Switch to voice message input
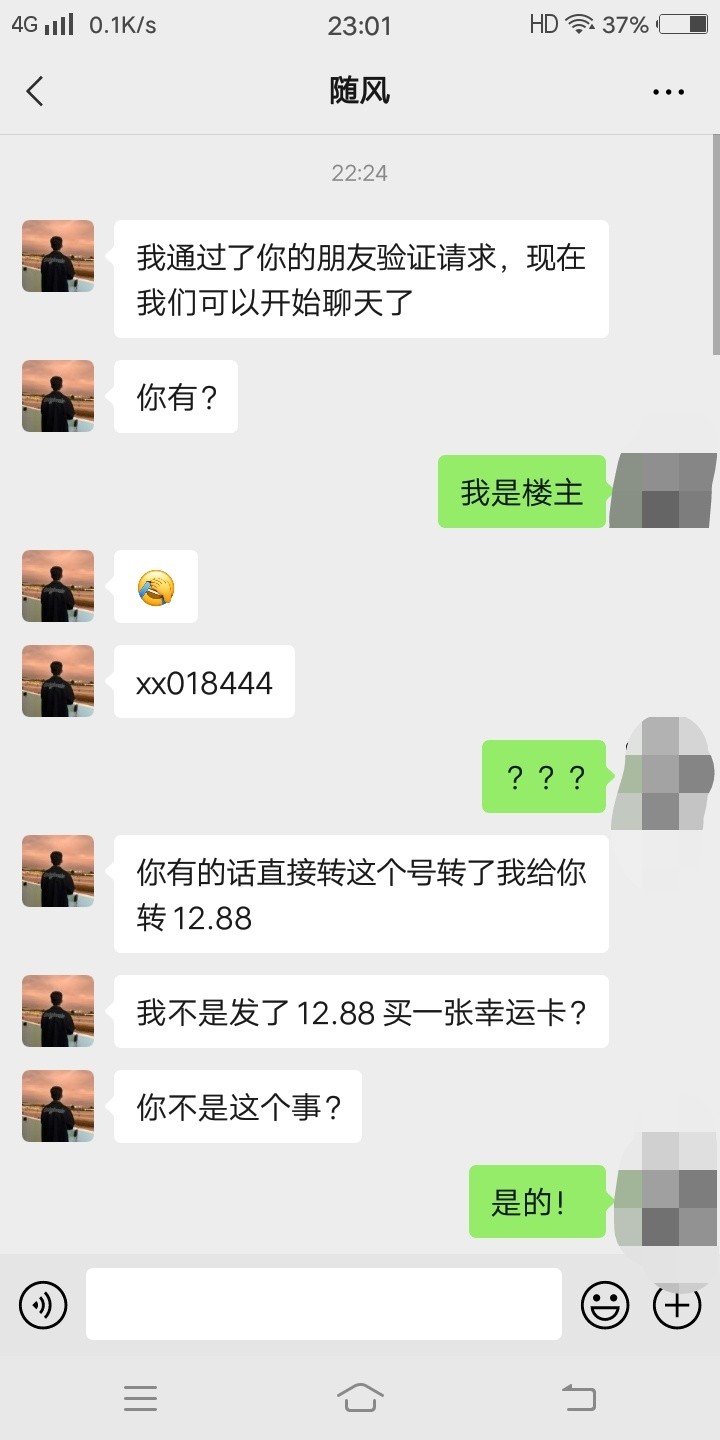The image size is (720, 1440). coord(43,1304)
